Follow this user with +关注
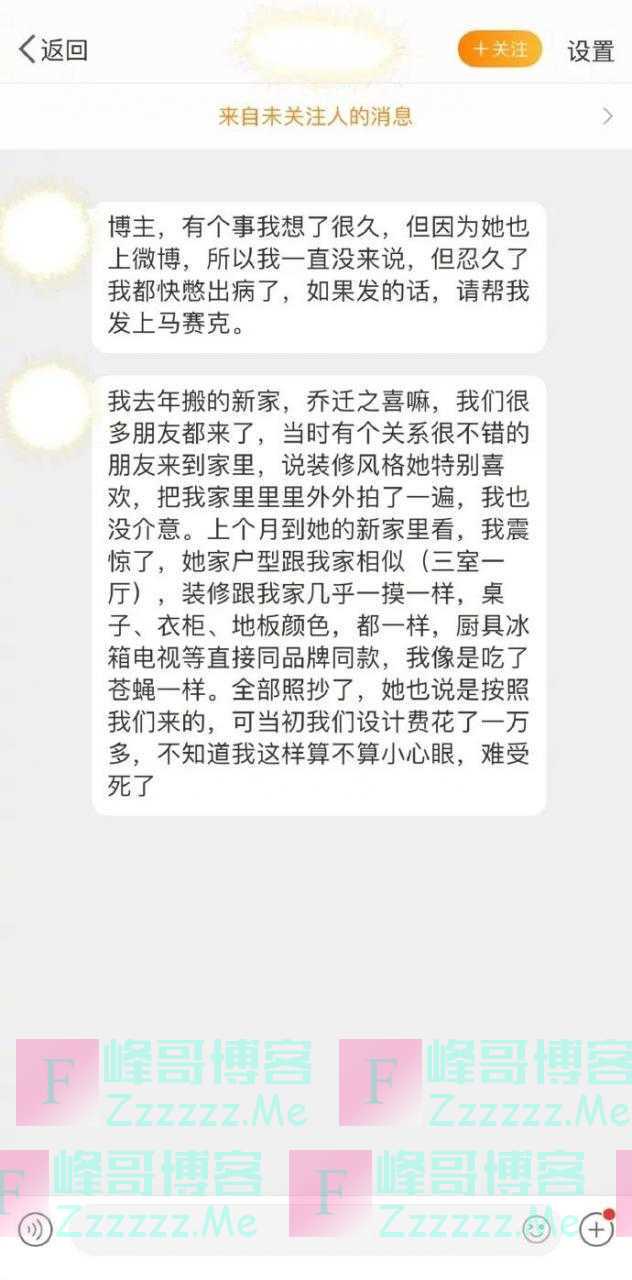Screen dimensions: 632x1280 (x=499, y=49)
